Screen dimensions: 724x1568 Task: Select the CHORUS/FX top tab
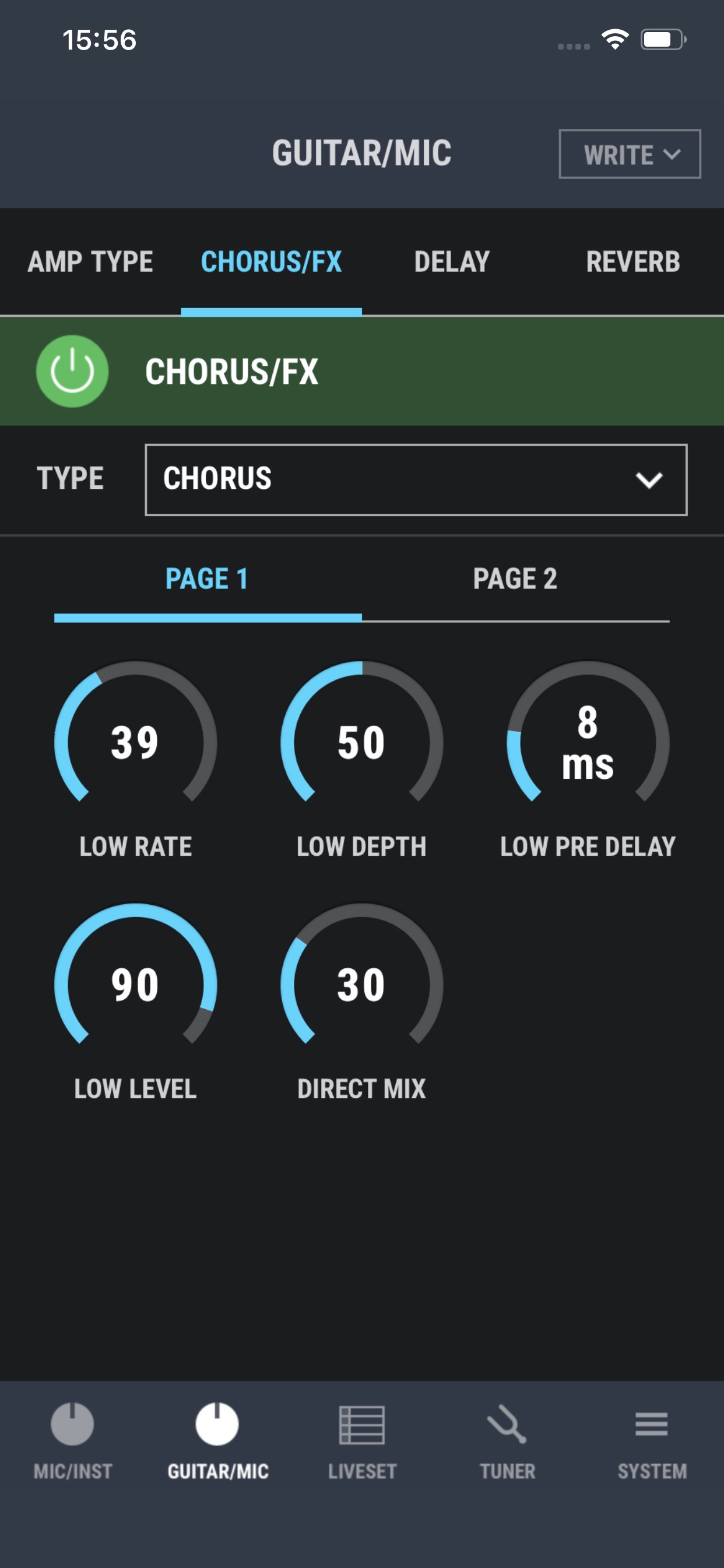click(x=271, y=262)
